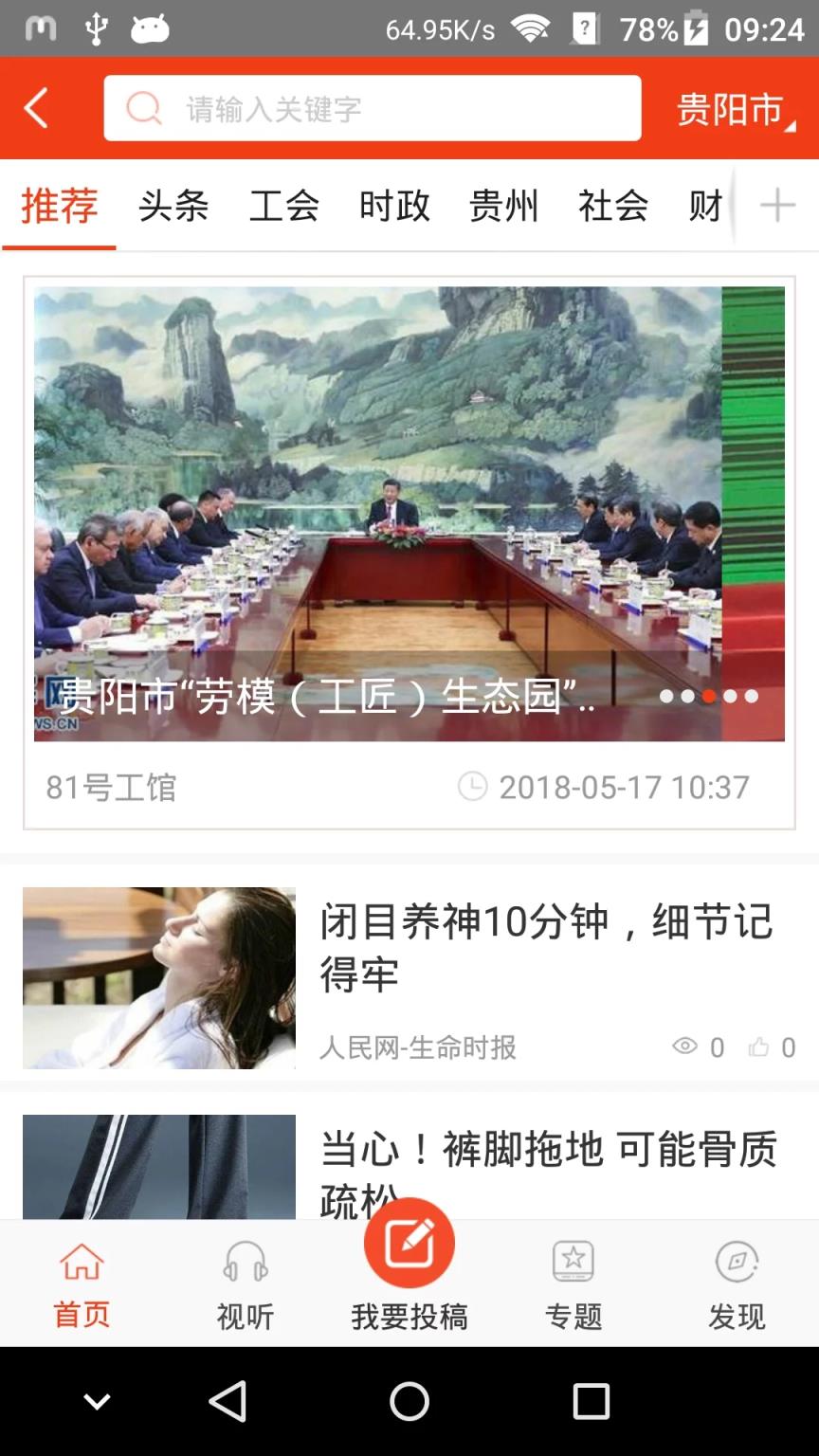Image resolution: width=819 pixels, height=1456 pixels.
Task: Open the 人民网-生命时报 source link
Action: tap(420, 1048)
